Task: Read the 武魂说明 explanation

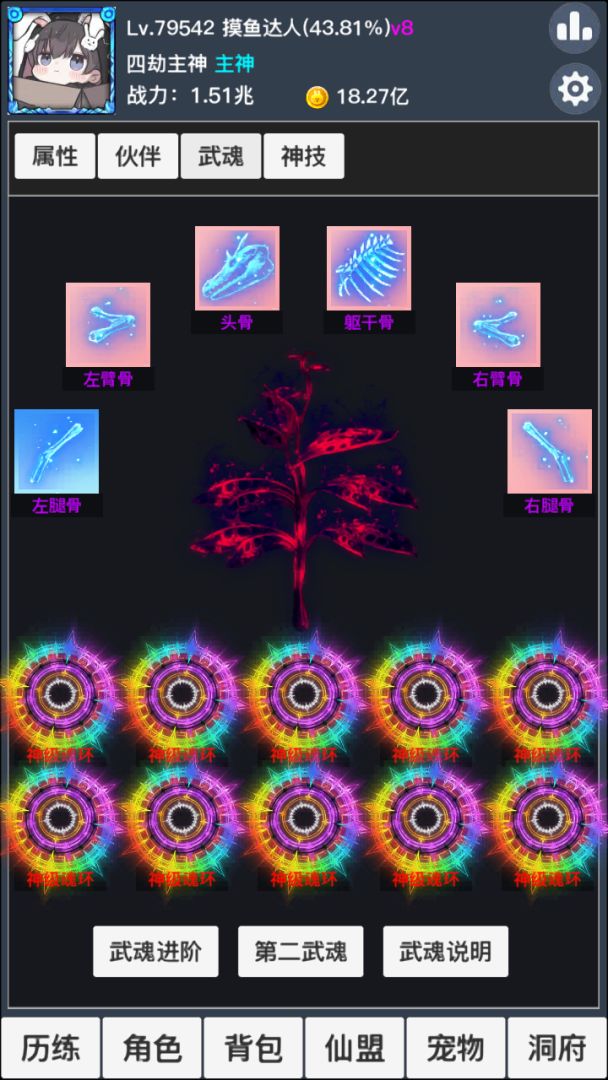Action: tap(445, 951)
